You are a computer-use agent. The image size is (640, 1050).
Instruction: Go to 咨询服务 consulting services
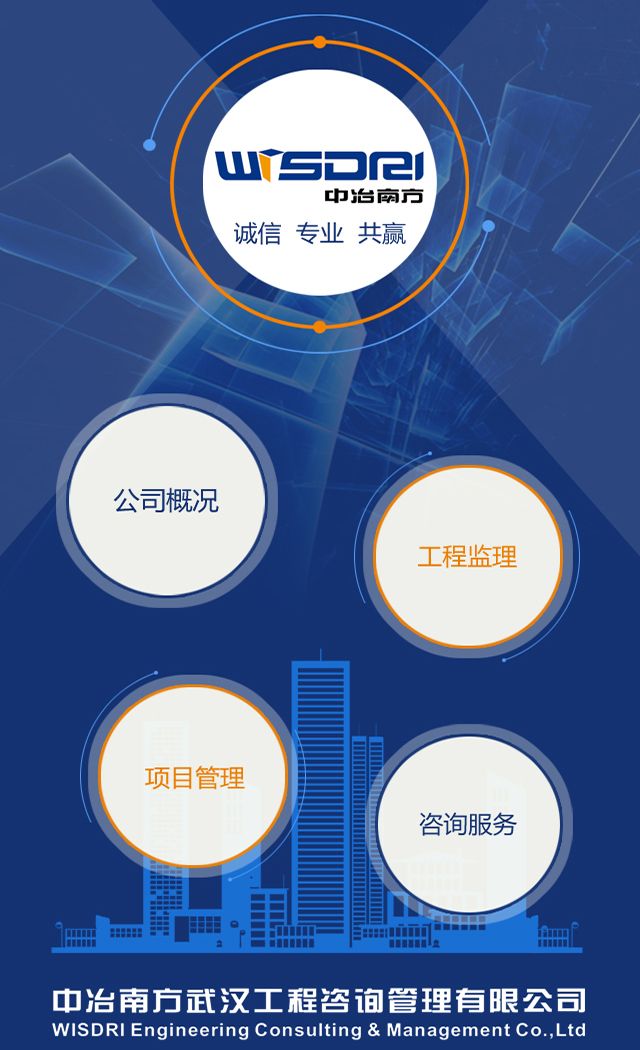(467, 825)
